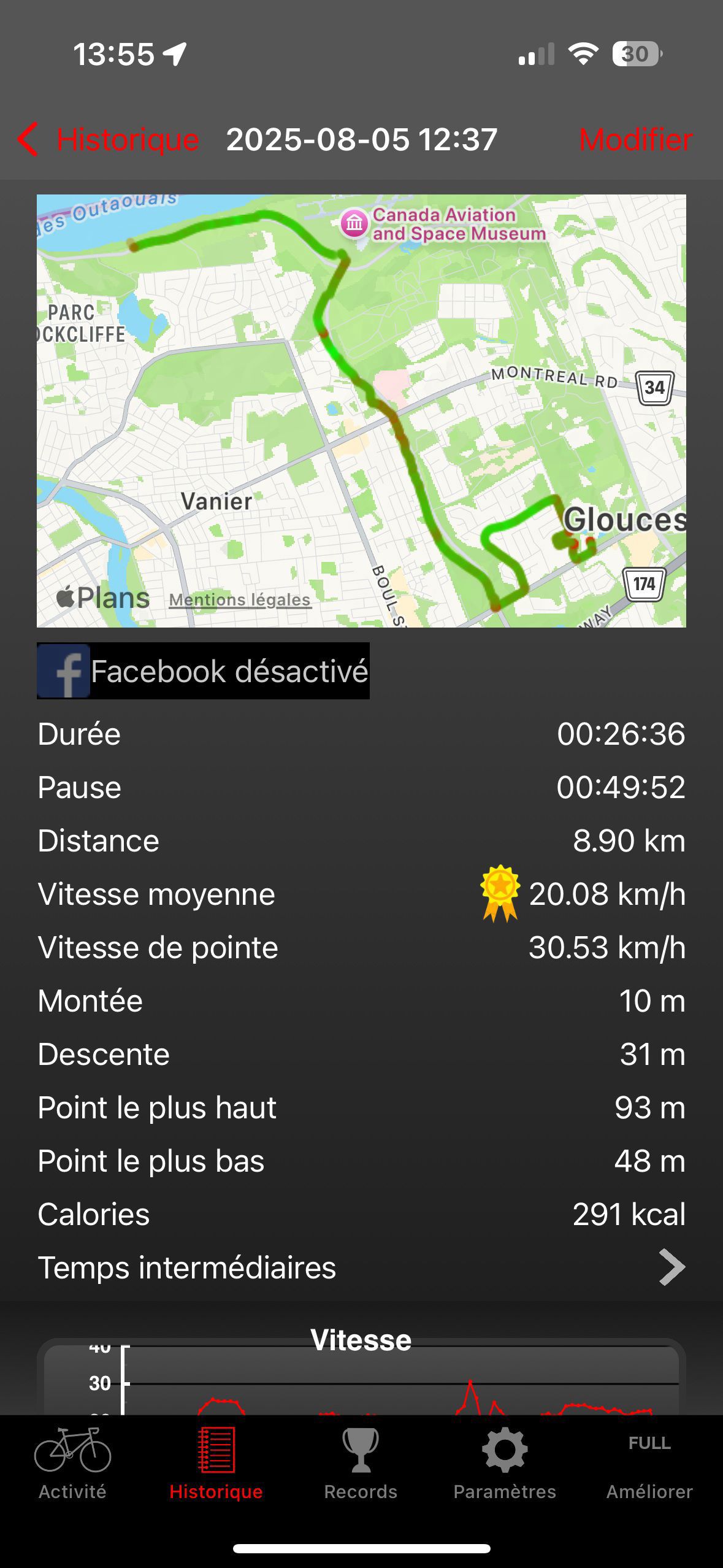Select the Historique tab

(x=216, y=1464)
